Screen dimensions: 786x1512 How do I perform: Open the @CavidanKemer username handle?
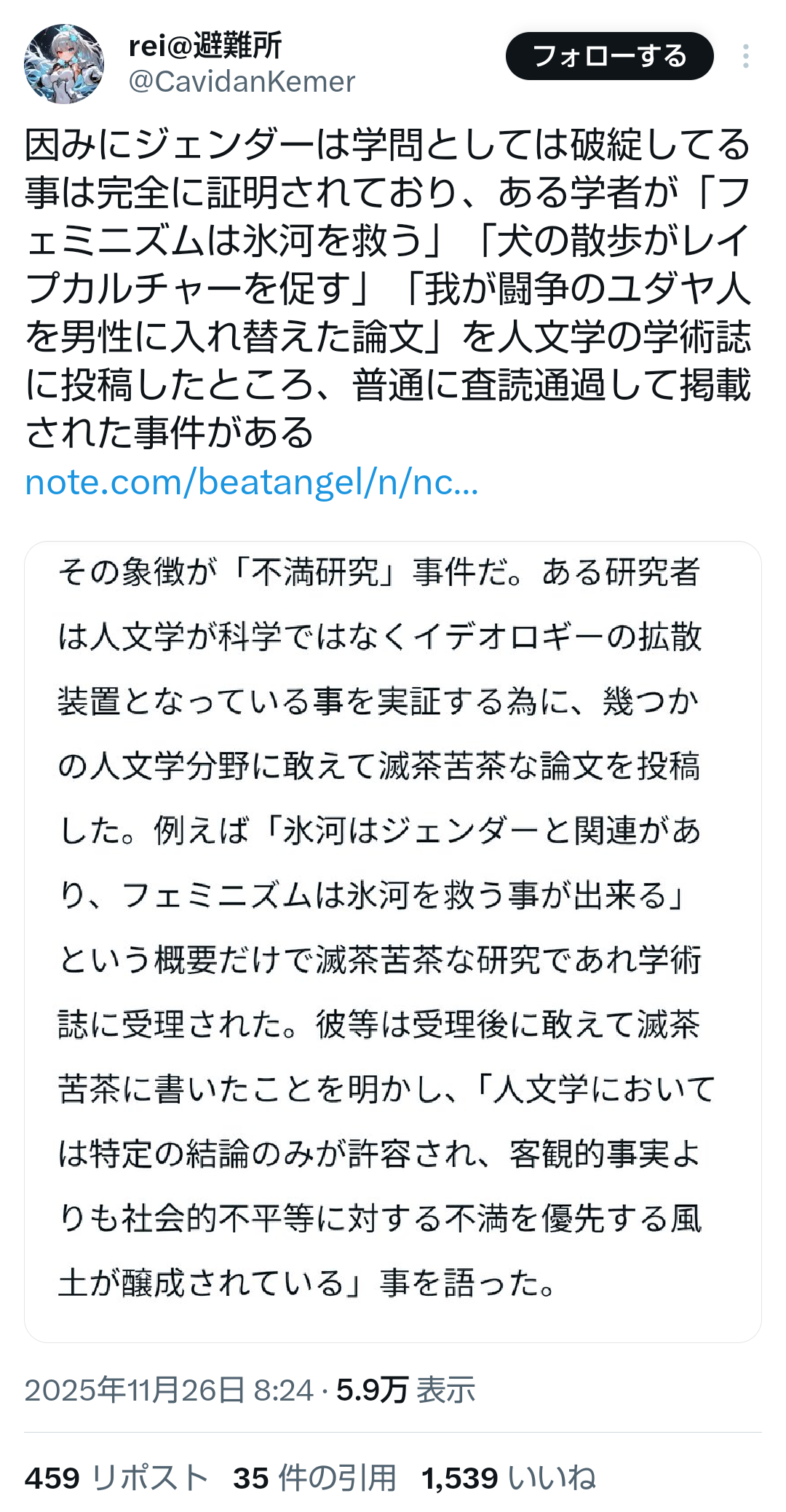coord(242,82)
